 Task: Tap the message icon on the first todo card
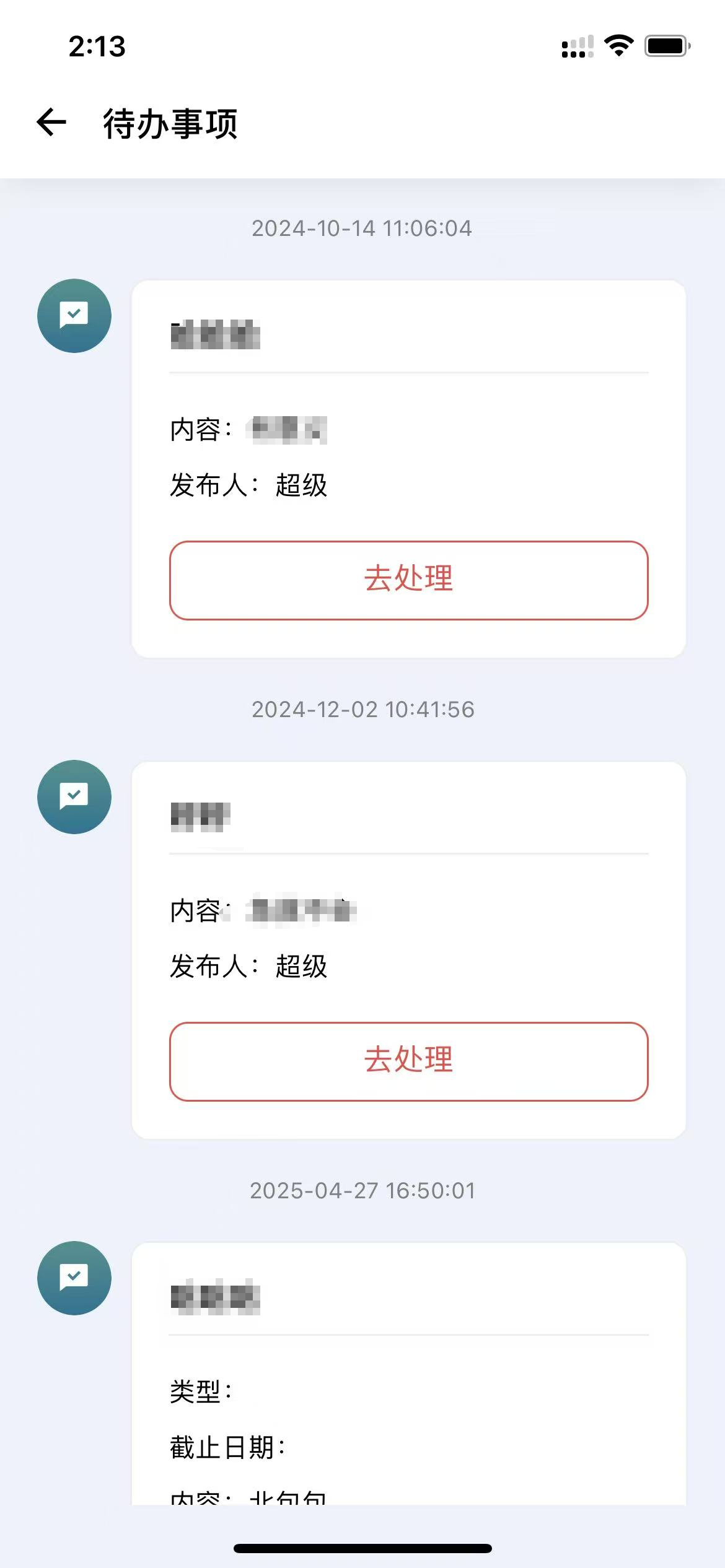click(x=74, y=316)
